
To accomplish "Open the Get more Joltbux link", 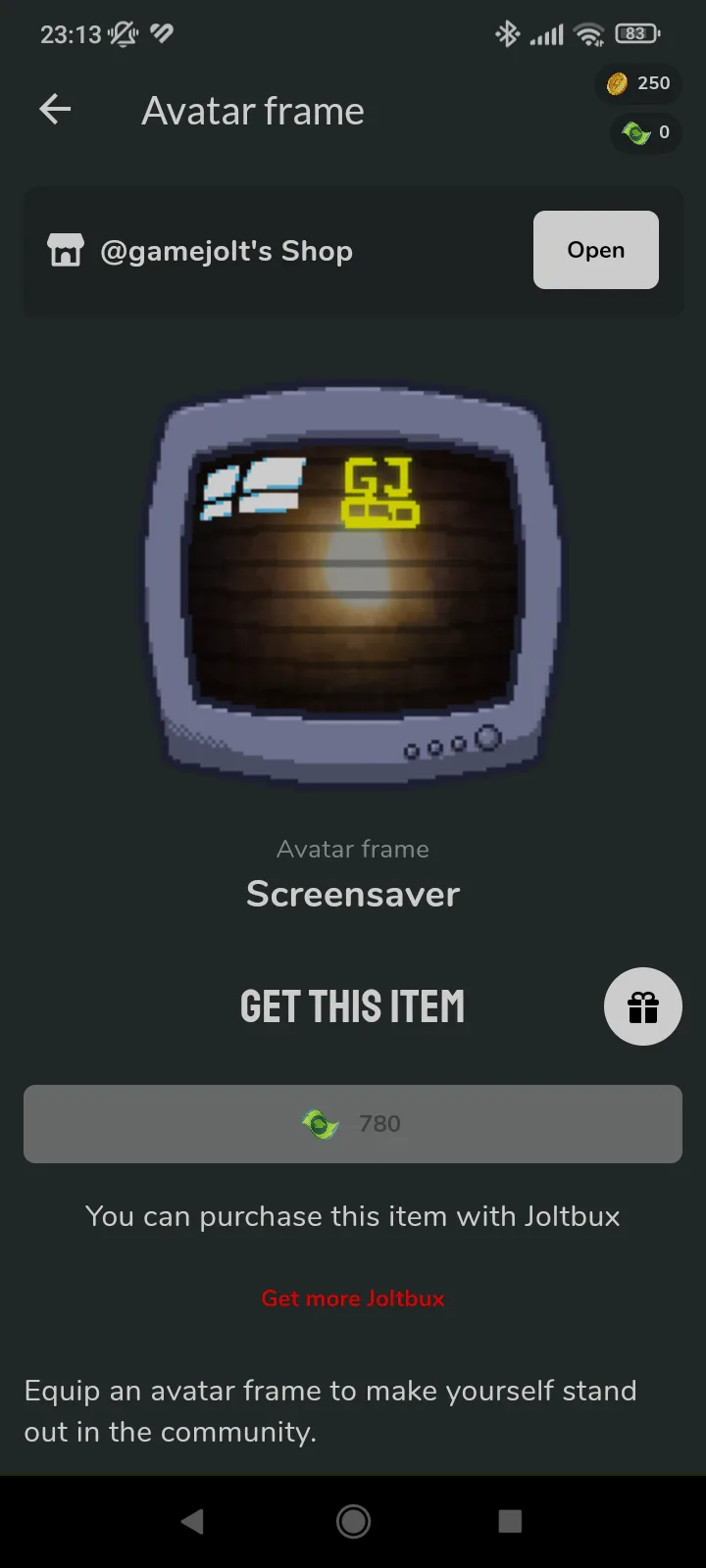I will click(353, 1298).
